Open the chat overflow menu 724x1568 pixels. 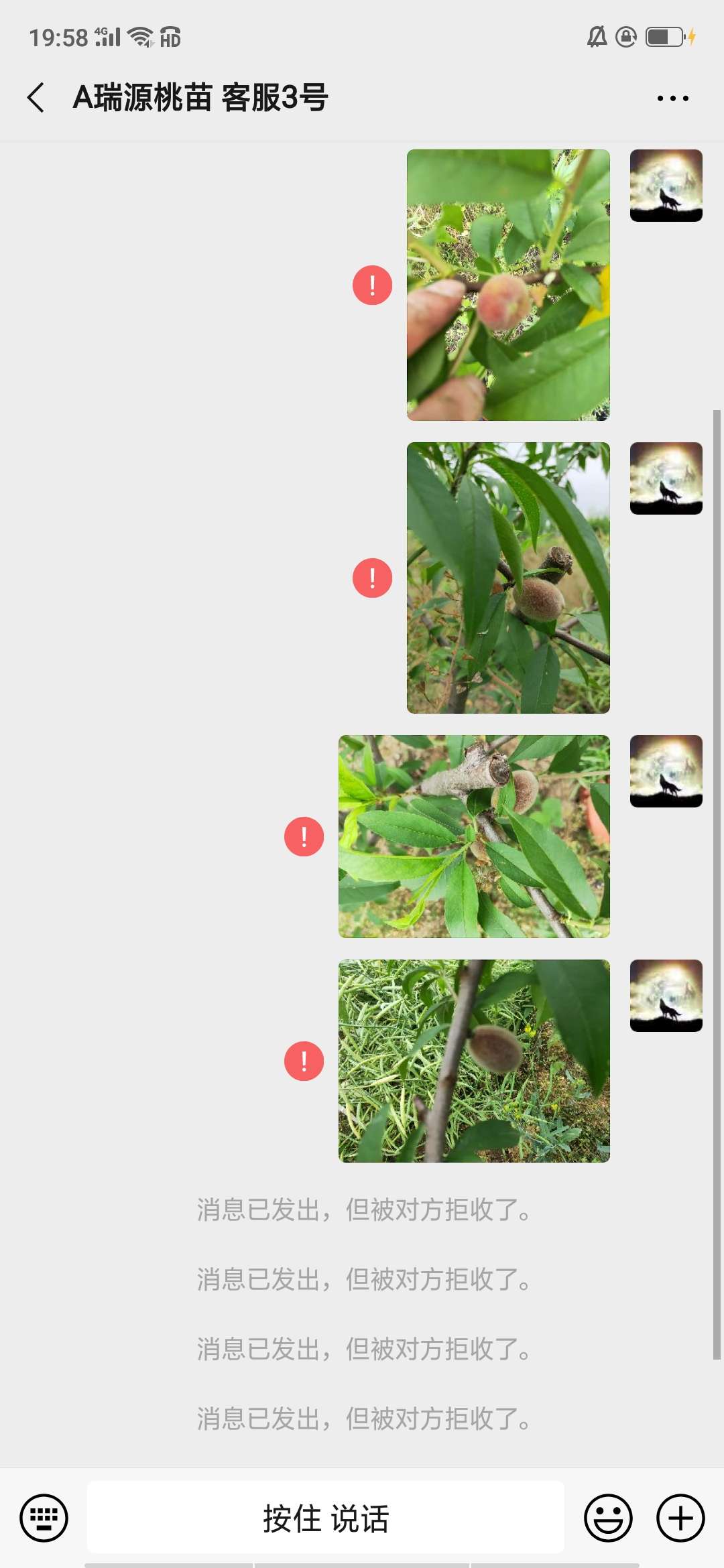[672, 99]
